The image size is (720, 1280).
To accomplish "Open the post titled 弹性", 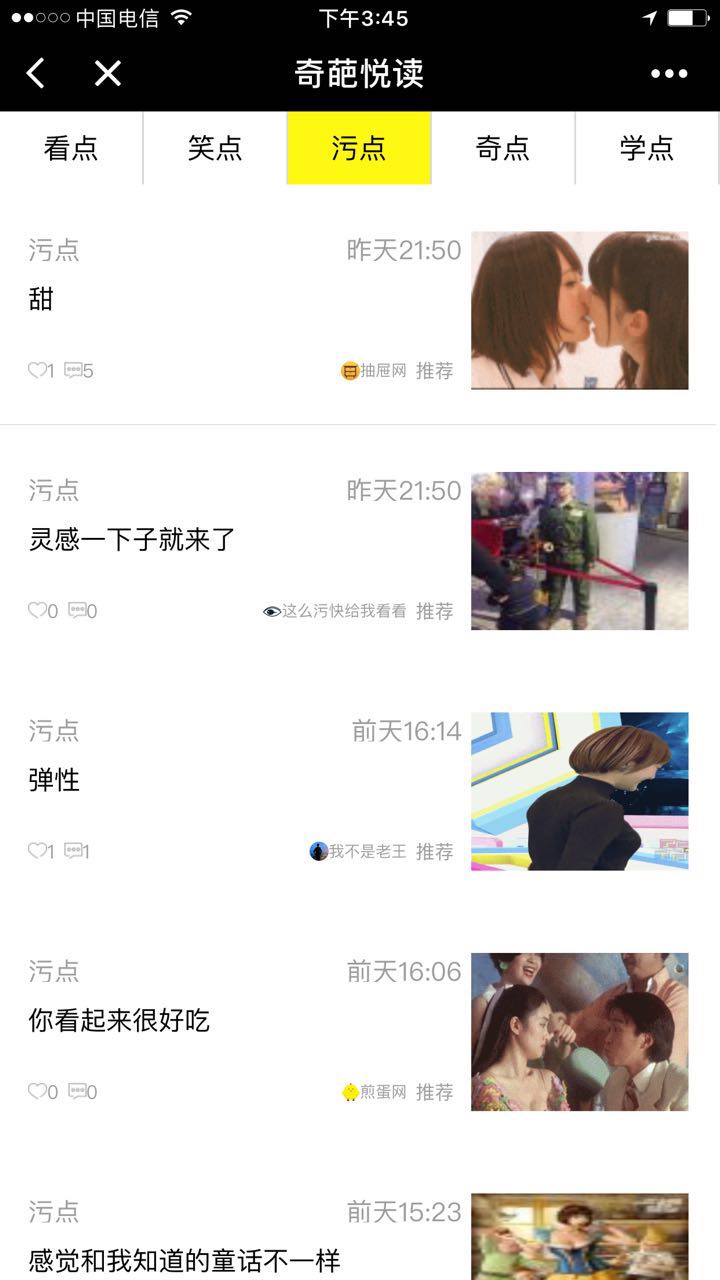I will pyautogui.click(x=54, y=780).
